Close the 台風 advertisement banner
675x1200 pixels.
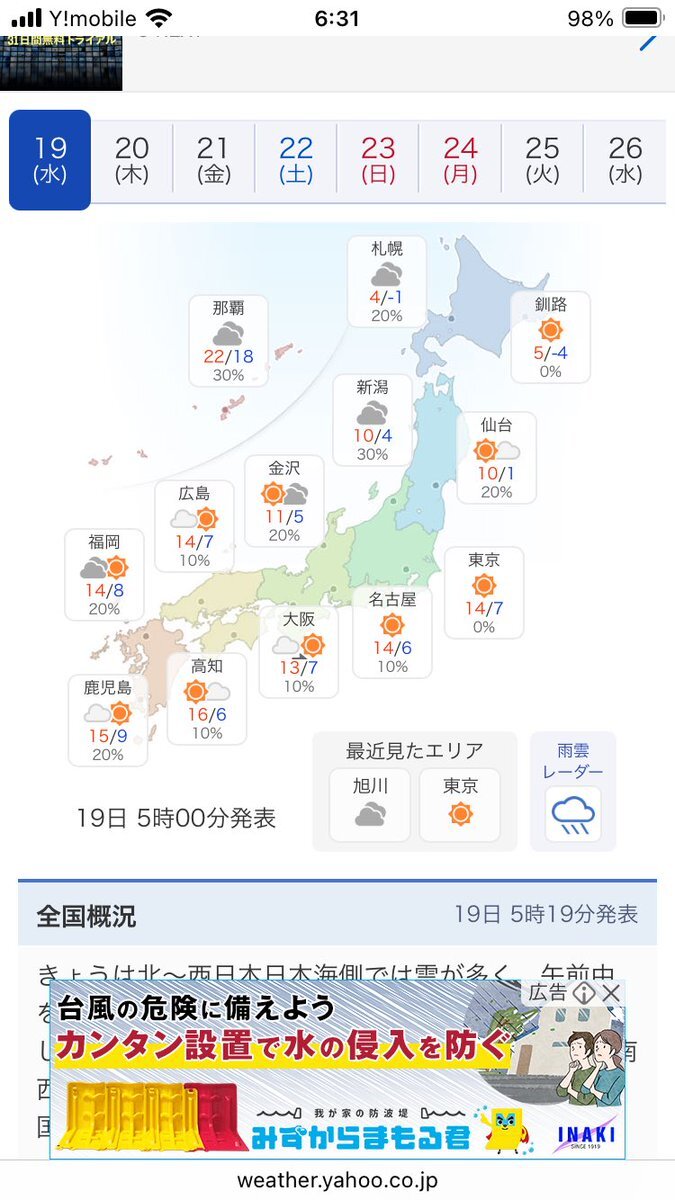611,993
